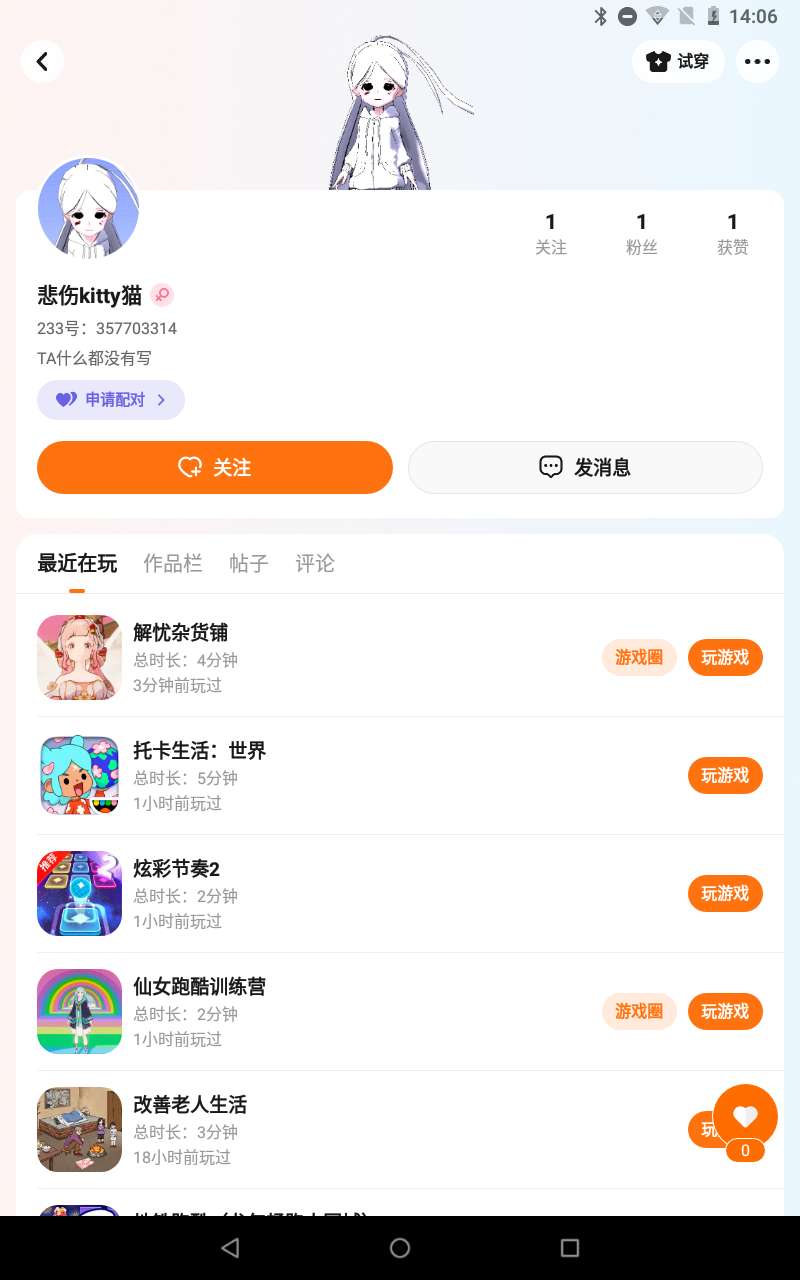This screenshot has width=800, height=1280.
Task: Tap the system home button
Action: [x=400, y=1248]
